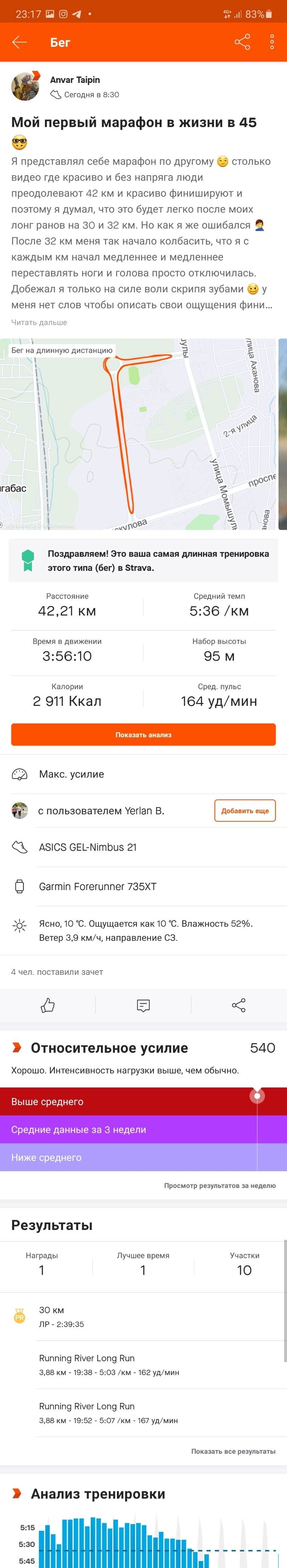Open user Yerlan B.'s row
Image resolution: width=287 pixels, height=1568 pixels.
[x=101, y=811]
